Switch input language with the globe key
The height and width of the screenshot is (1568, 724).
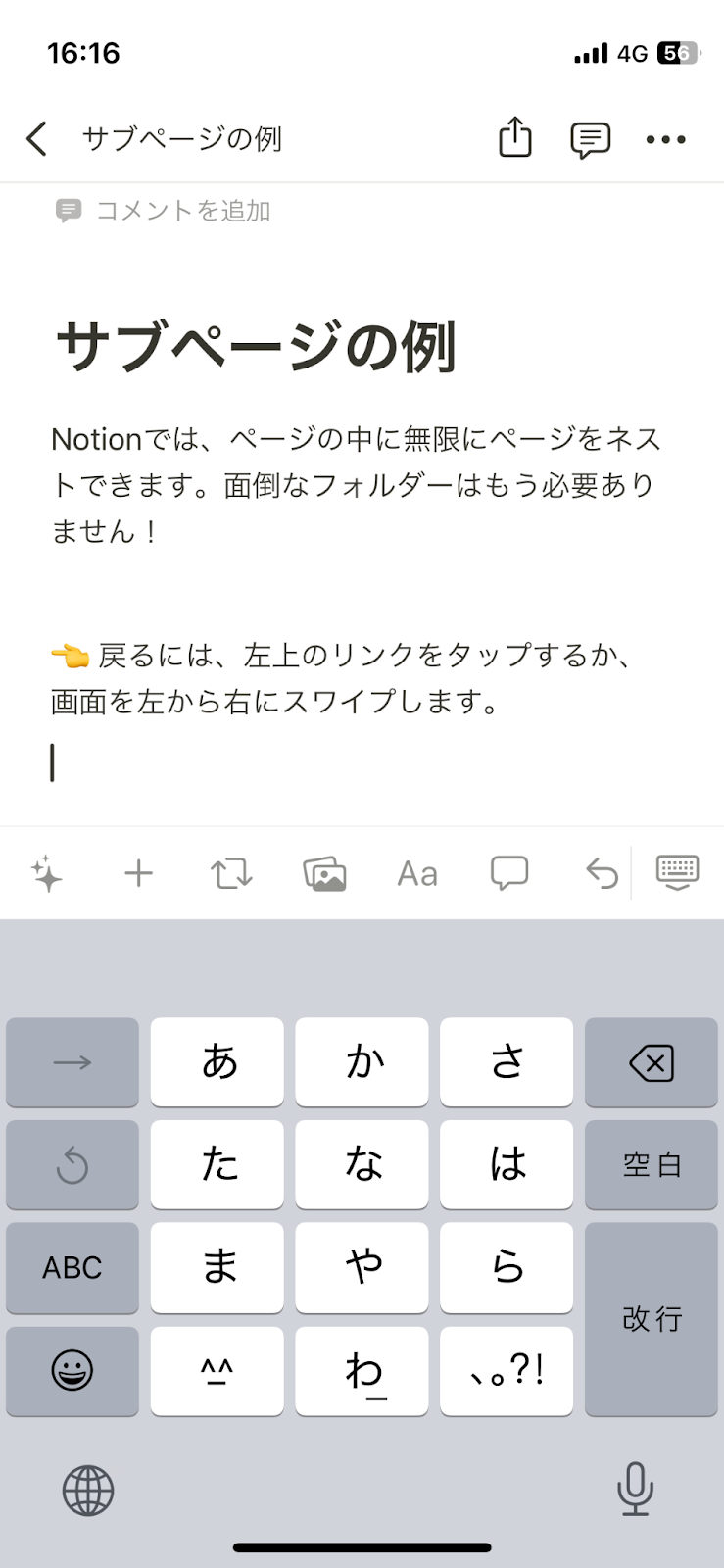pos(88,1491)
